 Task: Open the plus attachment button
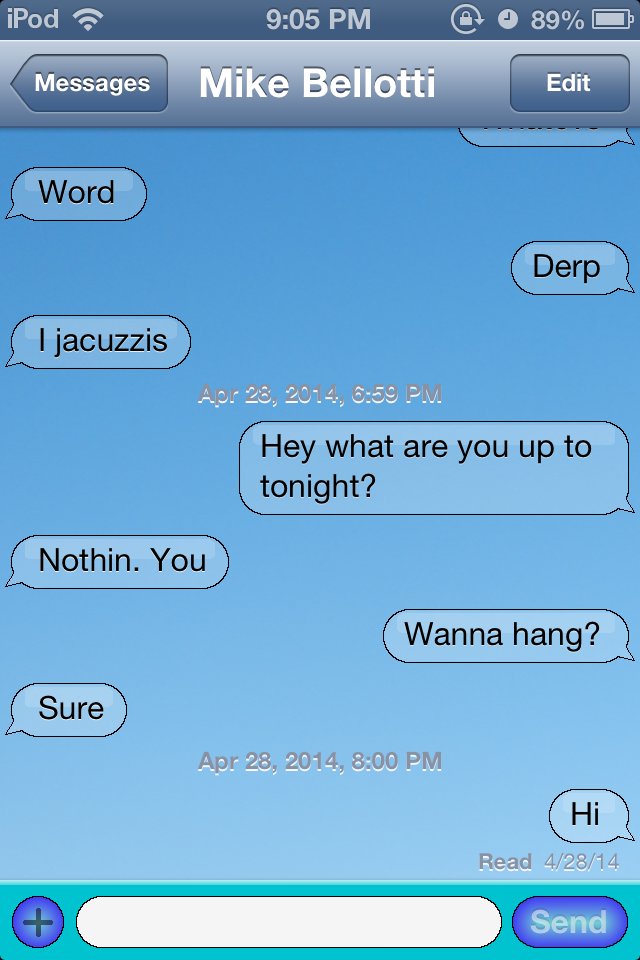pos(38,921)
